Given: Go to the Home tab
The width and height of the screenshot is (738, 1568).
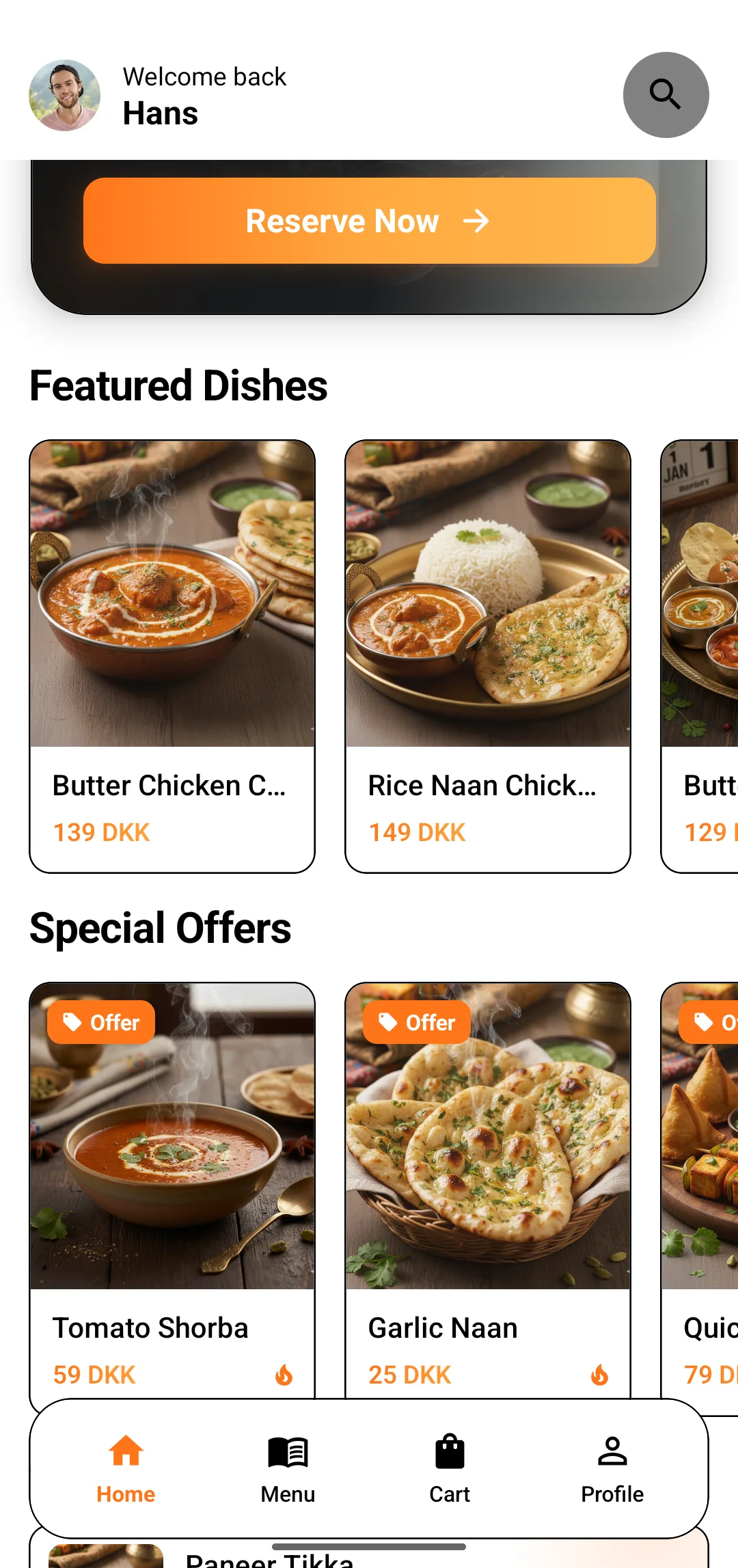Looking at the screenshot, I should (126, 1468).
